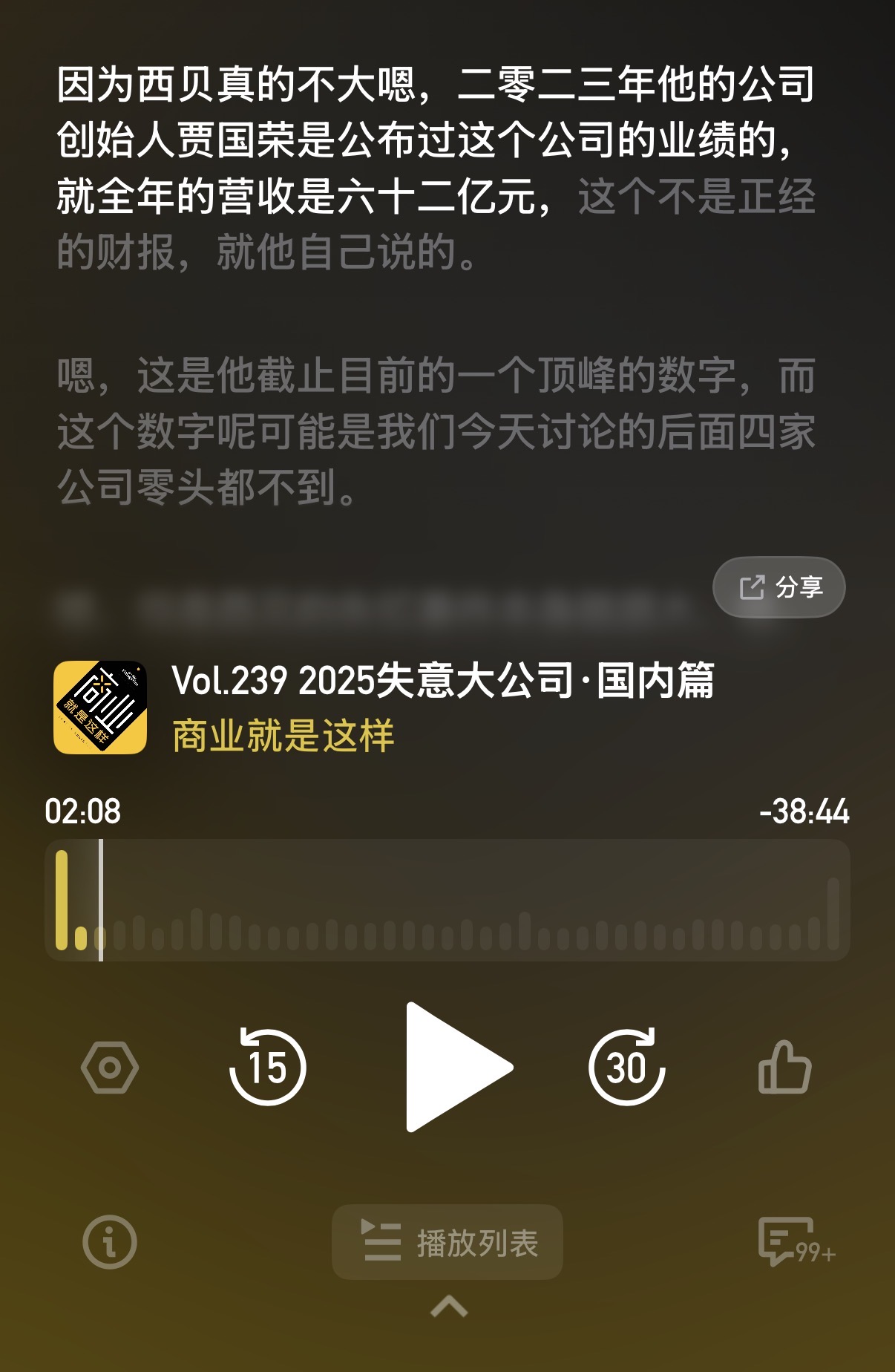Play the podcast episode
895x1372 pixels.
[x=456, y=1067]
